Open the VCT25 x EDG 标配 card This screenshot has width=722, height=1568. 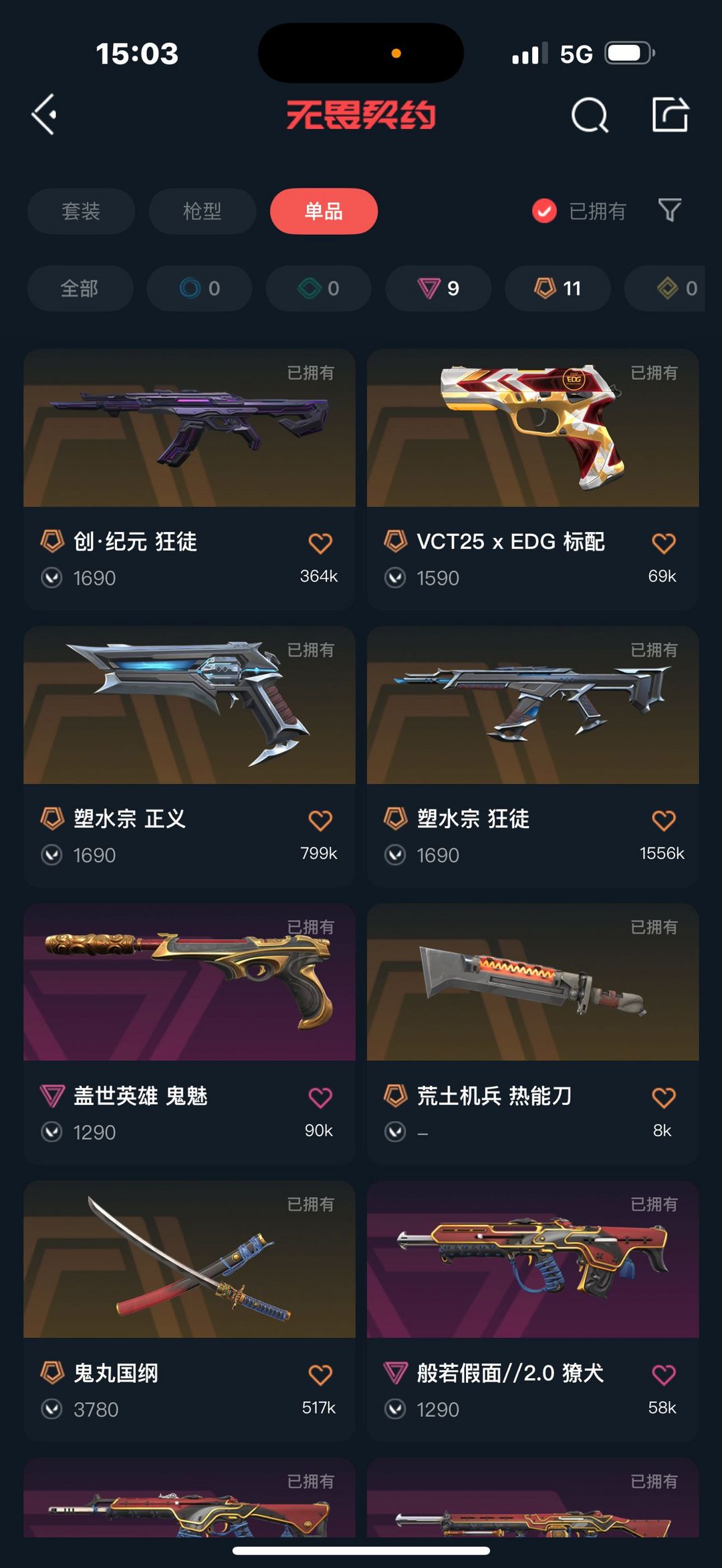click(x=533, y=479)
